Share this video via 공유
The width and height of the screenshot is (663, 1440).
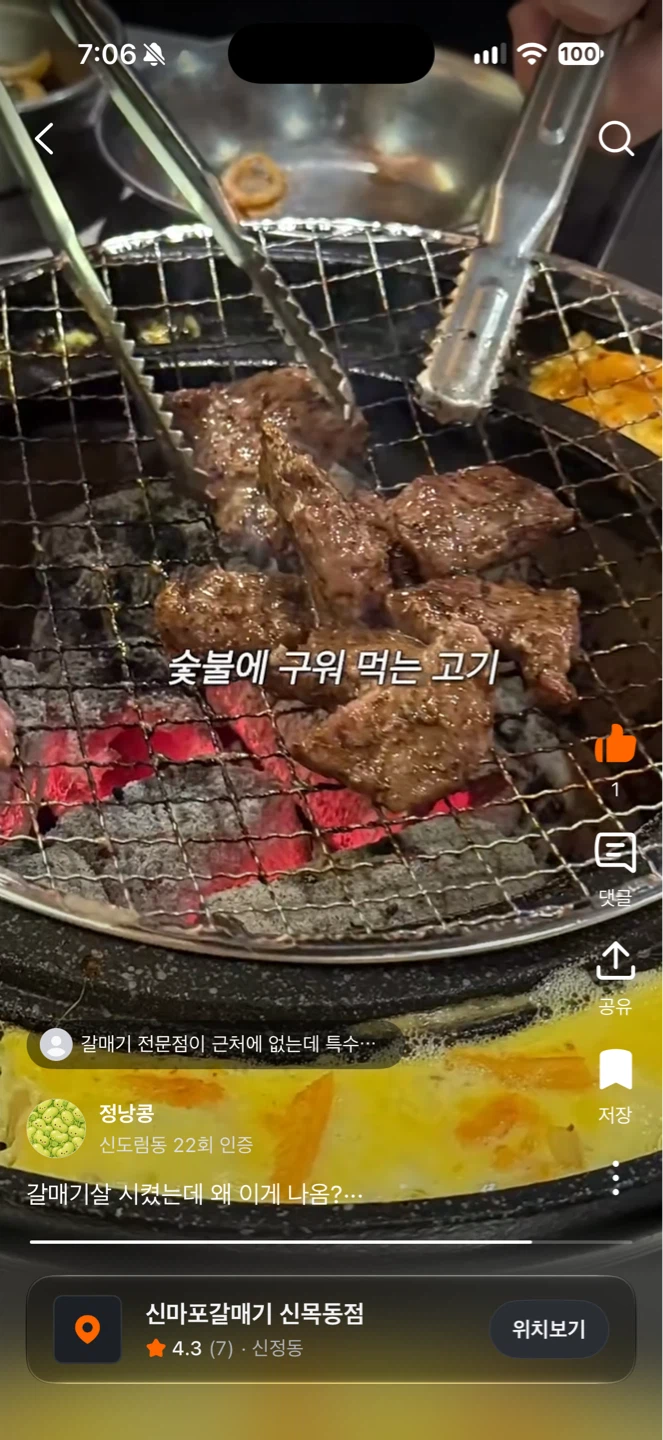pos(615,978)
